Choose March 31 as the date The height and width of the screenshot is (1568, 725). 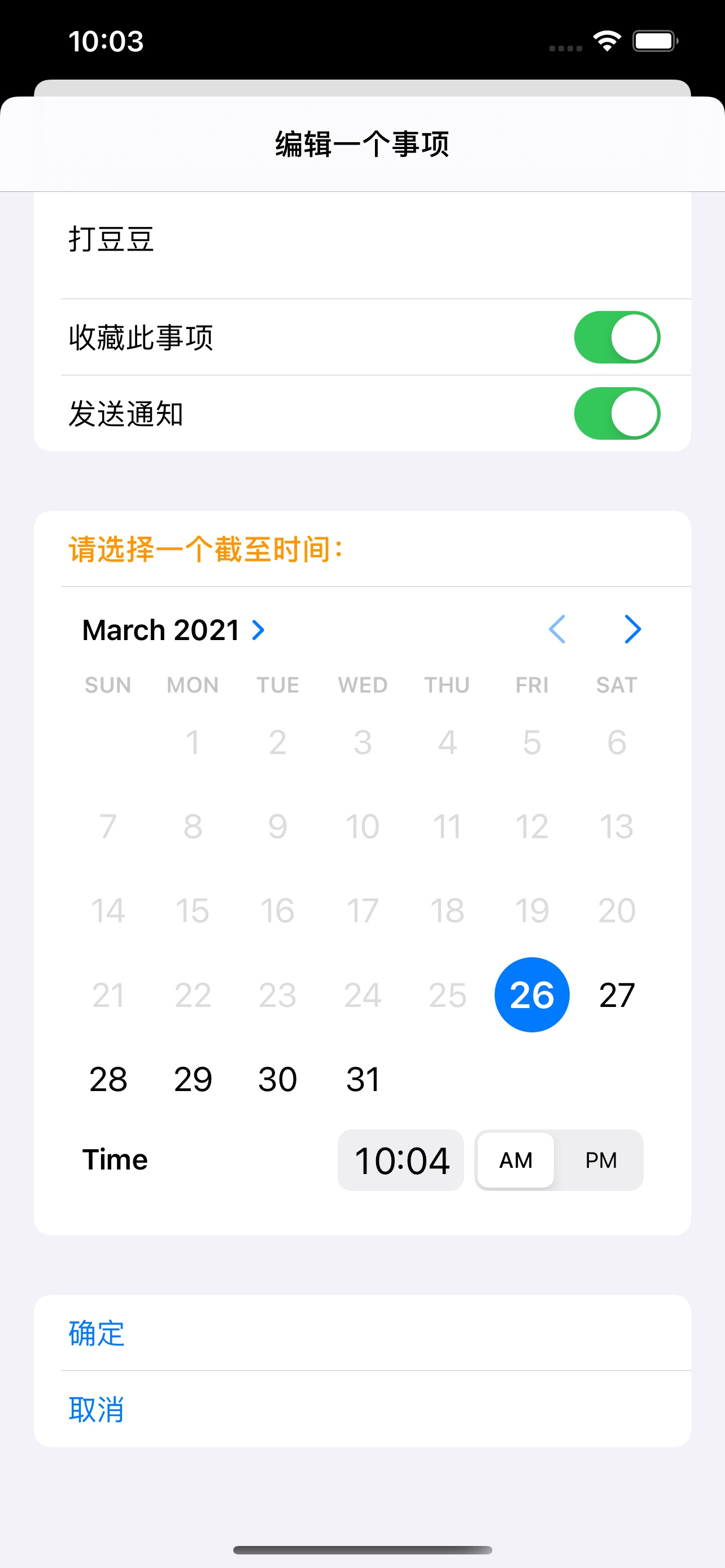(363, 1079)
